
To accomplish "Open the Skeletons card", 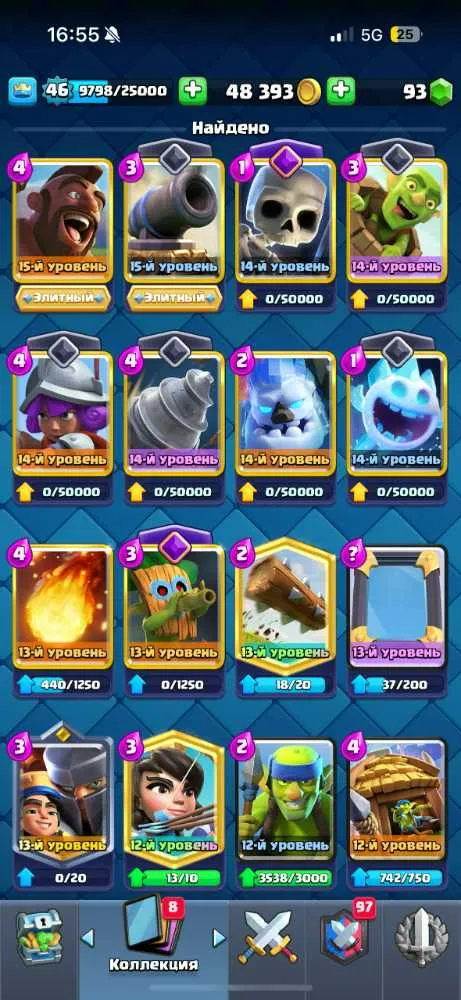I will coord(286,220).
